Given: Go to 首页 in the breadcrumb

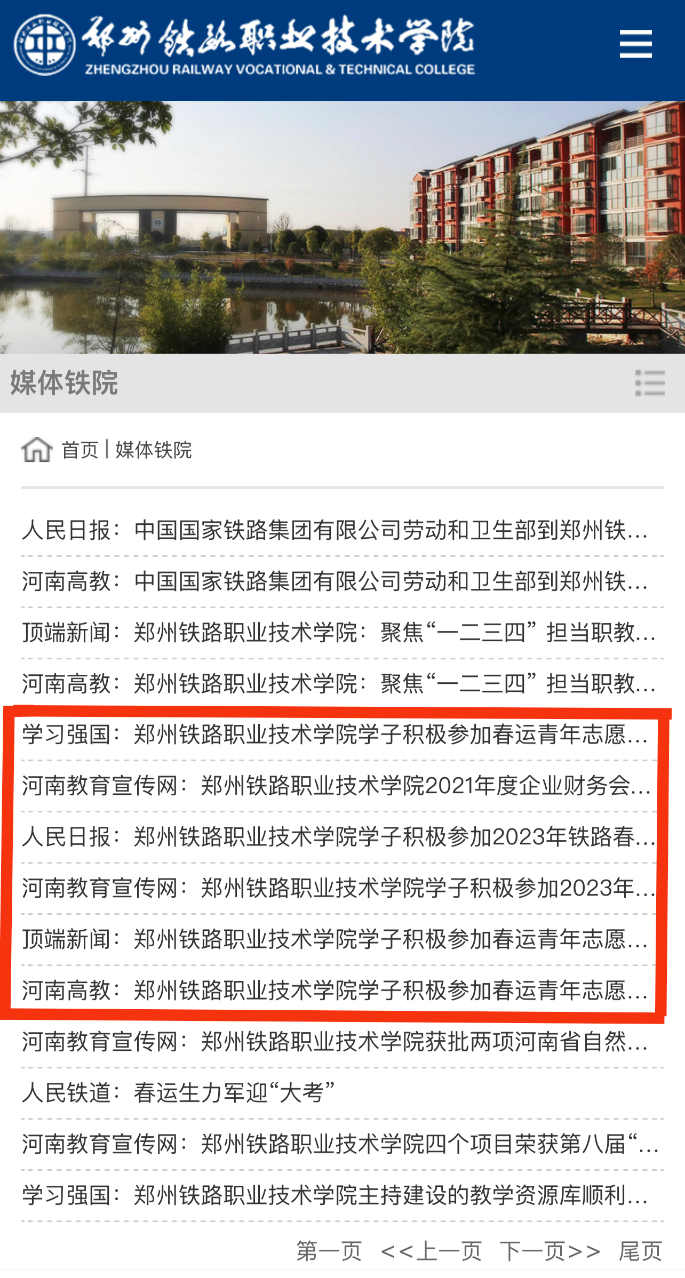Looking at the screenshot, I should pyautogui.click(x=80, y=450).
